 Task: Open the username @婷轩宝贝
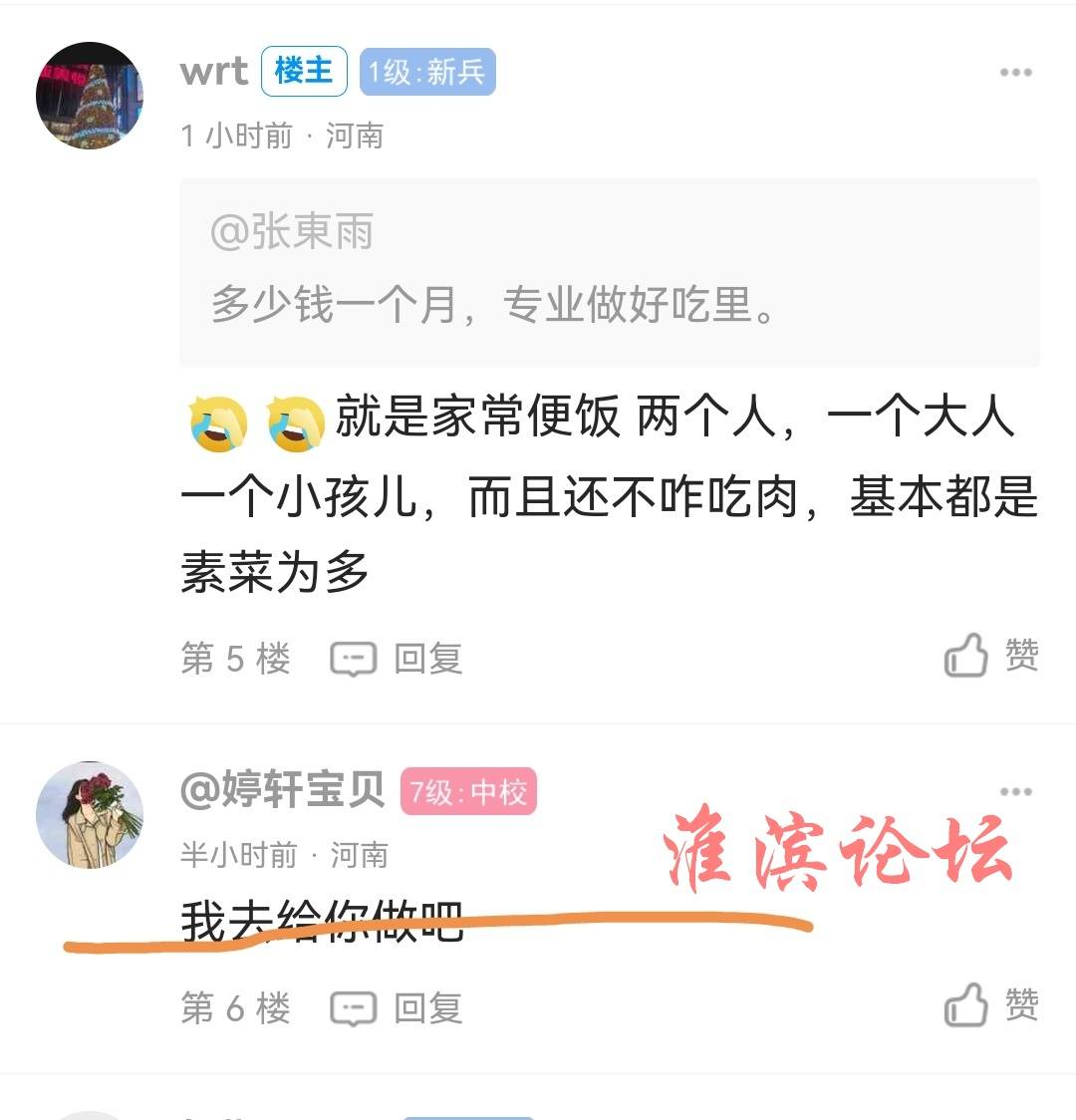(x=283, y=791)
